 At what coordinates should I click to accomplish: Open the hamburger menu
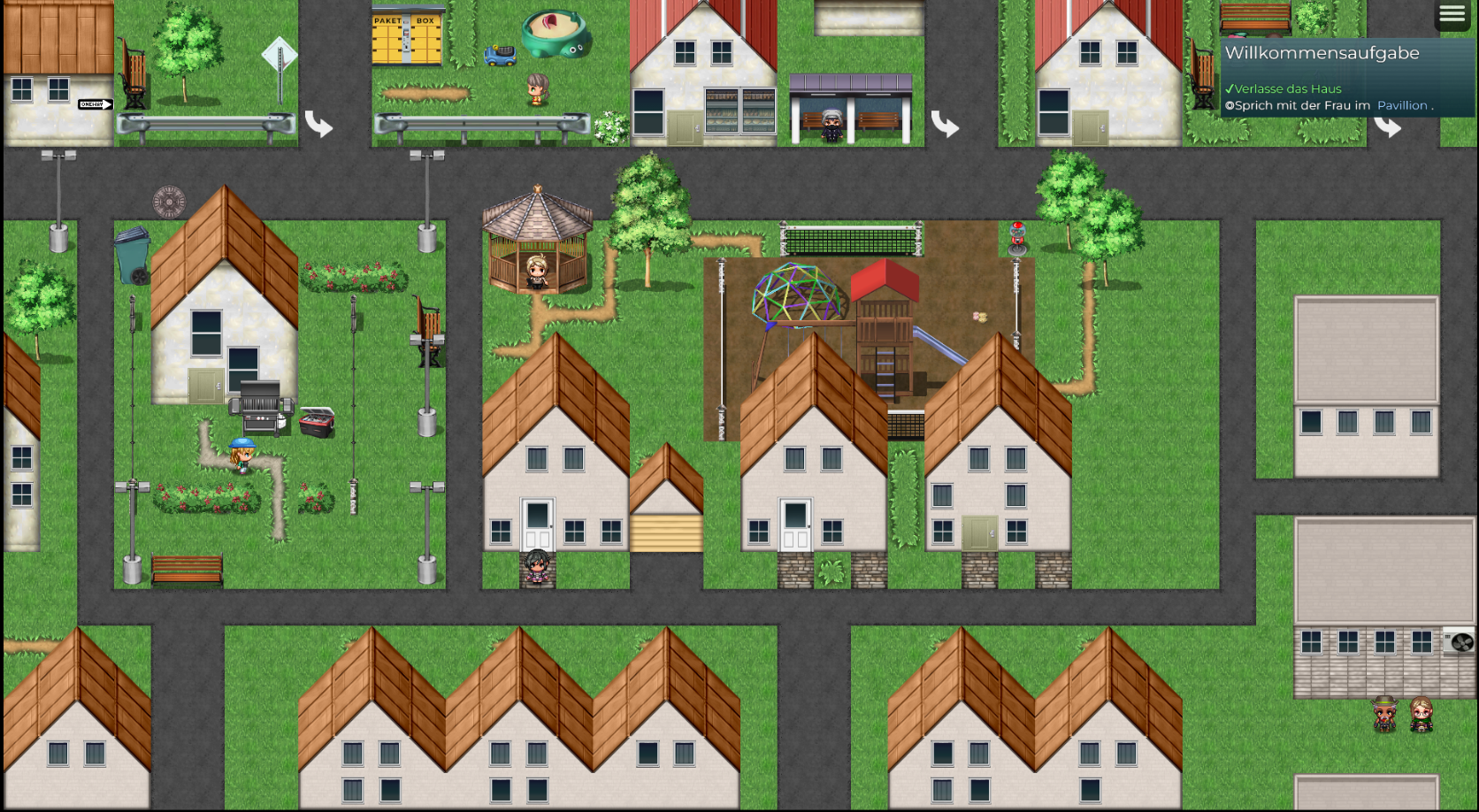[x=1452, y=14]
